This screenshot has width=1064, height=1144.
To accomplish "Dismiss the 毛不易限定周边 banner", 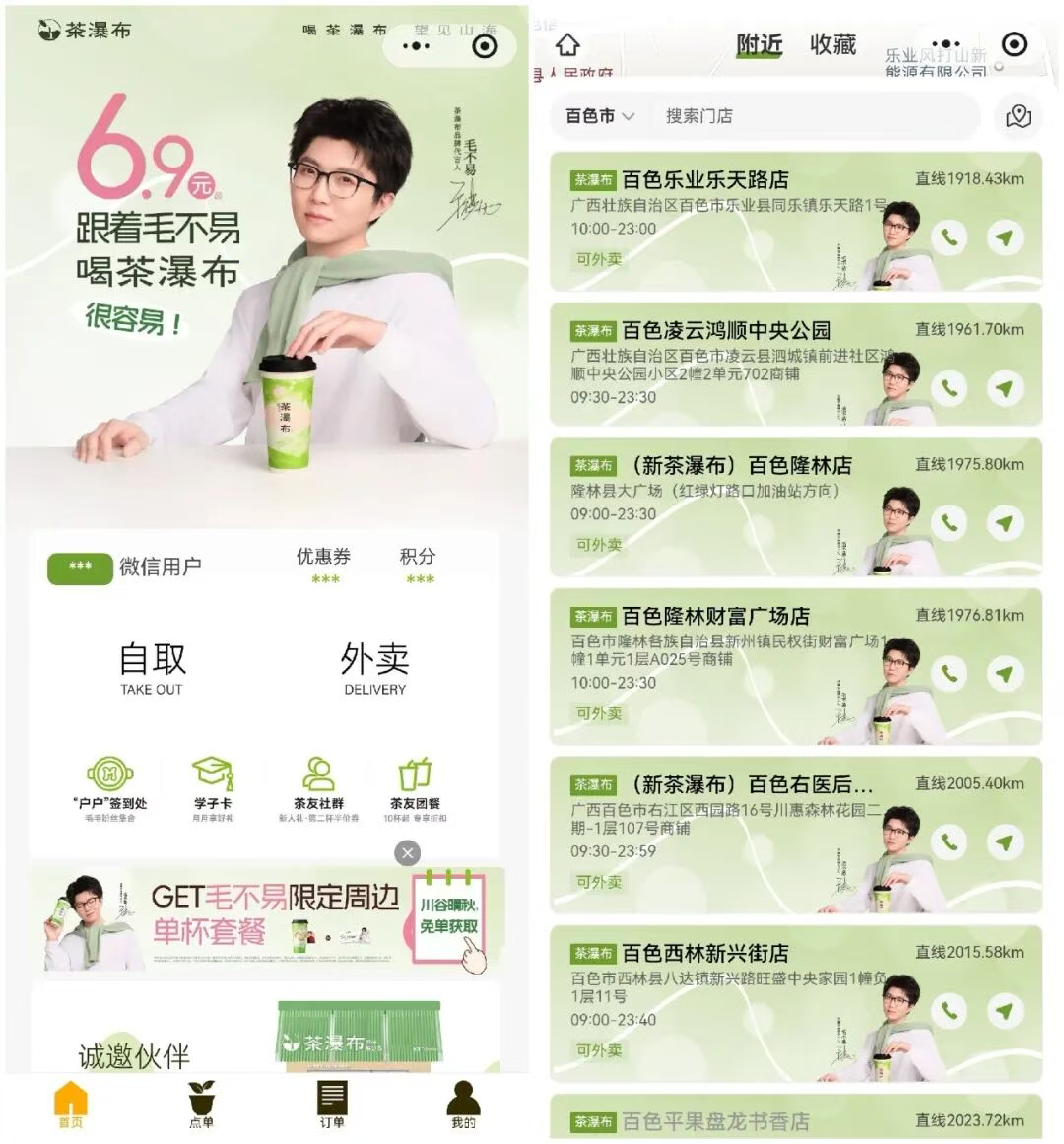I will pyautogui.click(x=407, y=853).
